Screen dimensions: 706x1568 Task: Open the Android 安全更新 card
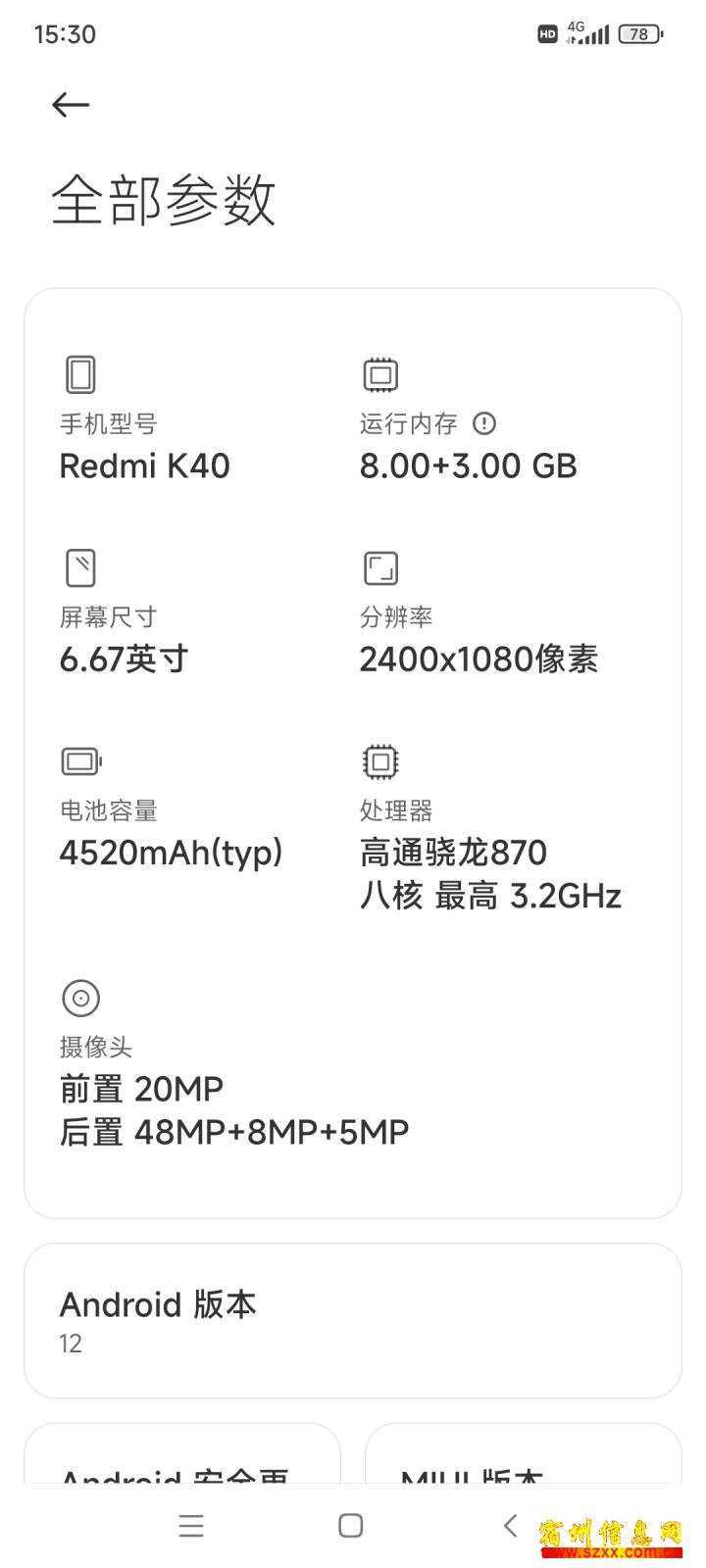pos(182,1452)
